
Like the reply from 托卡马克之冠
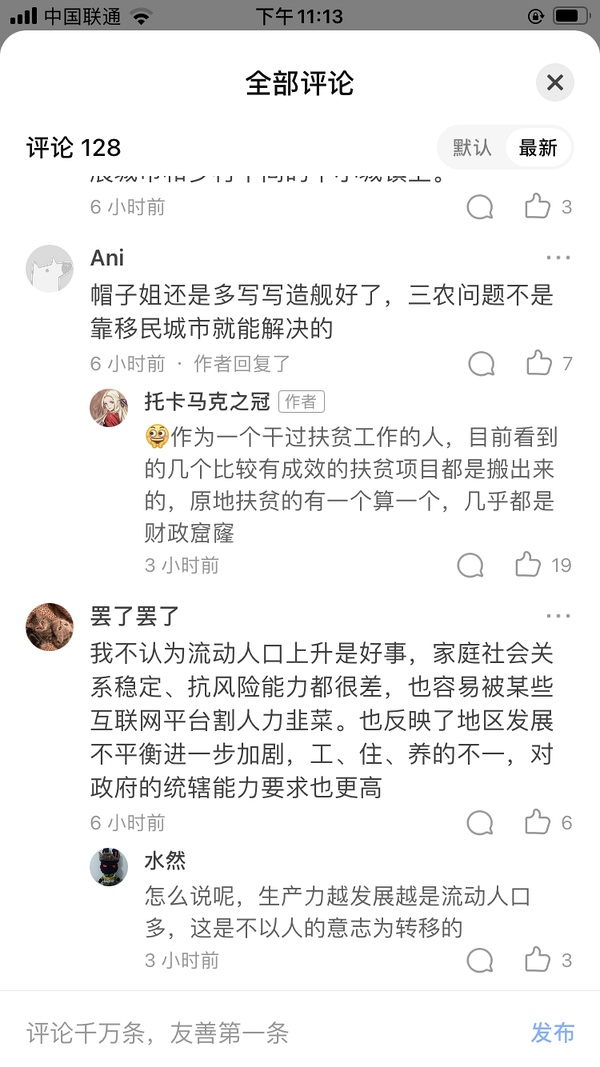(x=529, y=565)
